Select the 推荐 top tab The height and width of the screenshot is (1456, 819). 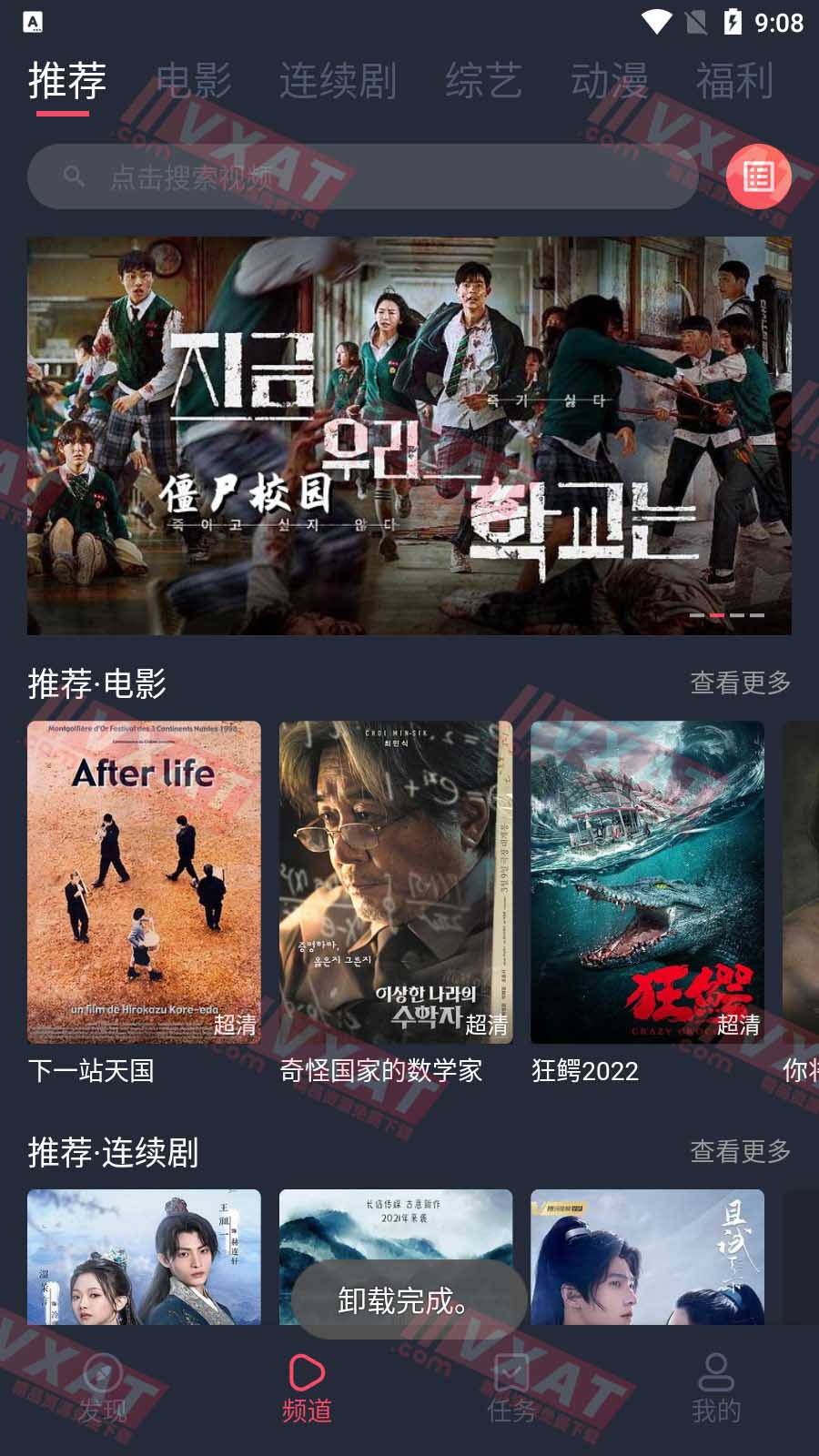click(66, 80)
